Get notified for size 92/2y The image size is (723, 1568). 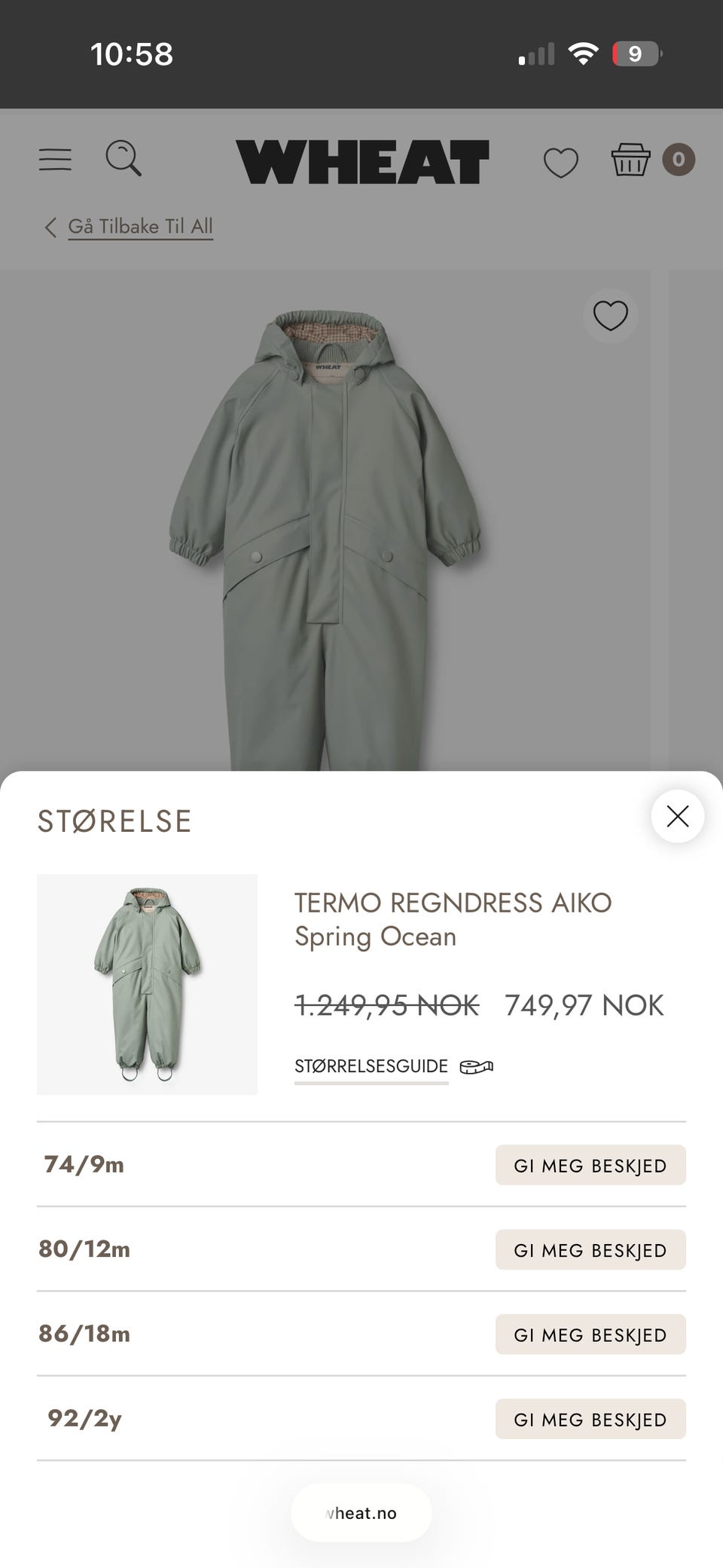pyautogui.click(x=590, y=1419)
